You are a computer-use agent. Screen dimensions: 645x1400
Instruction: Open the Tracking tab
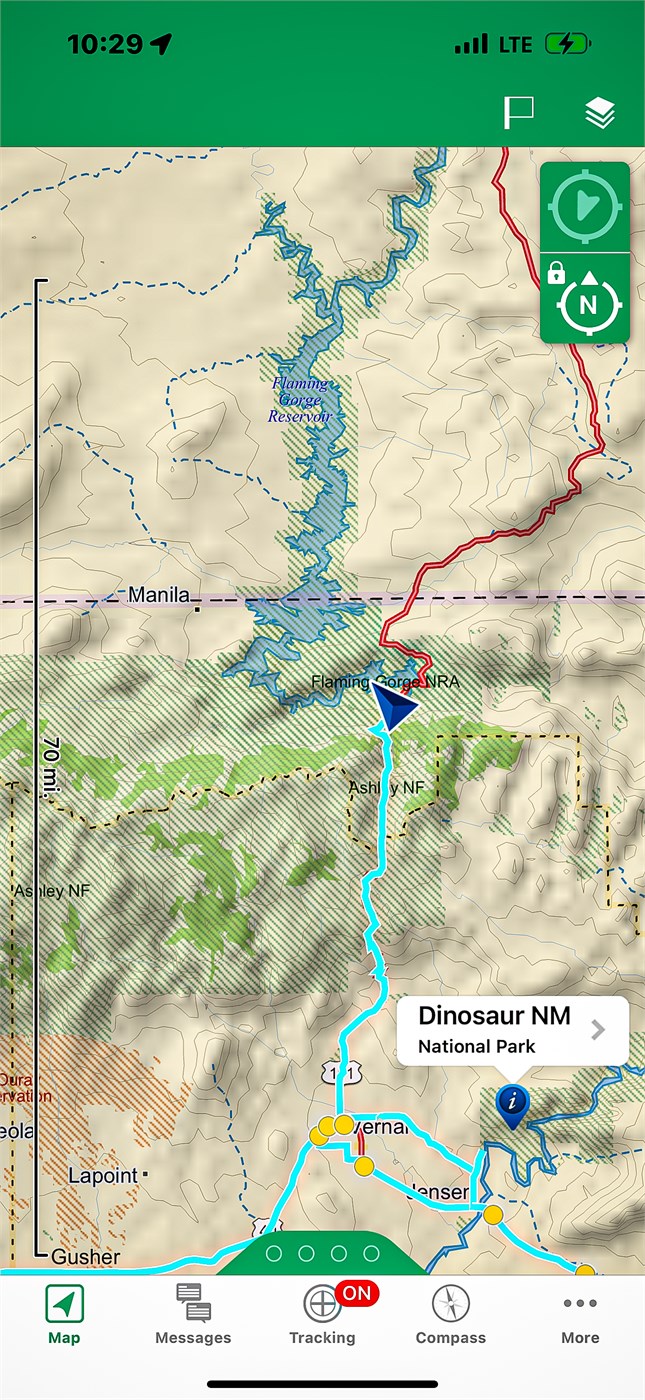coord(323,1314)
